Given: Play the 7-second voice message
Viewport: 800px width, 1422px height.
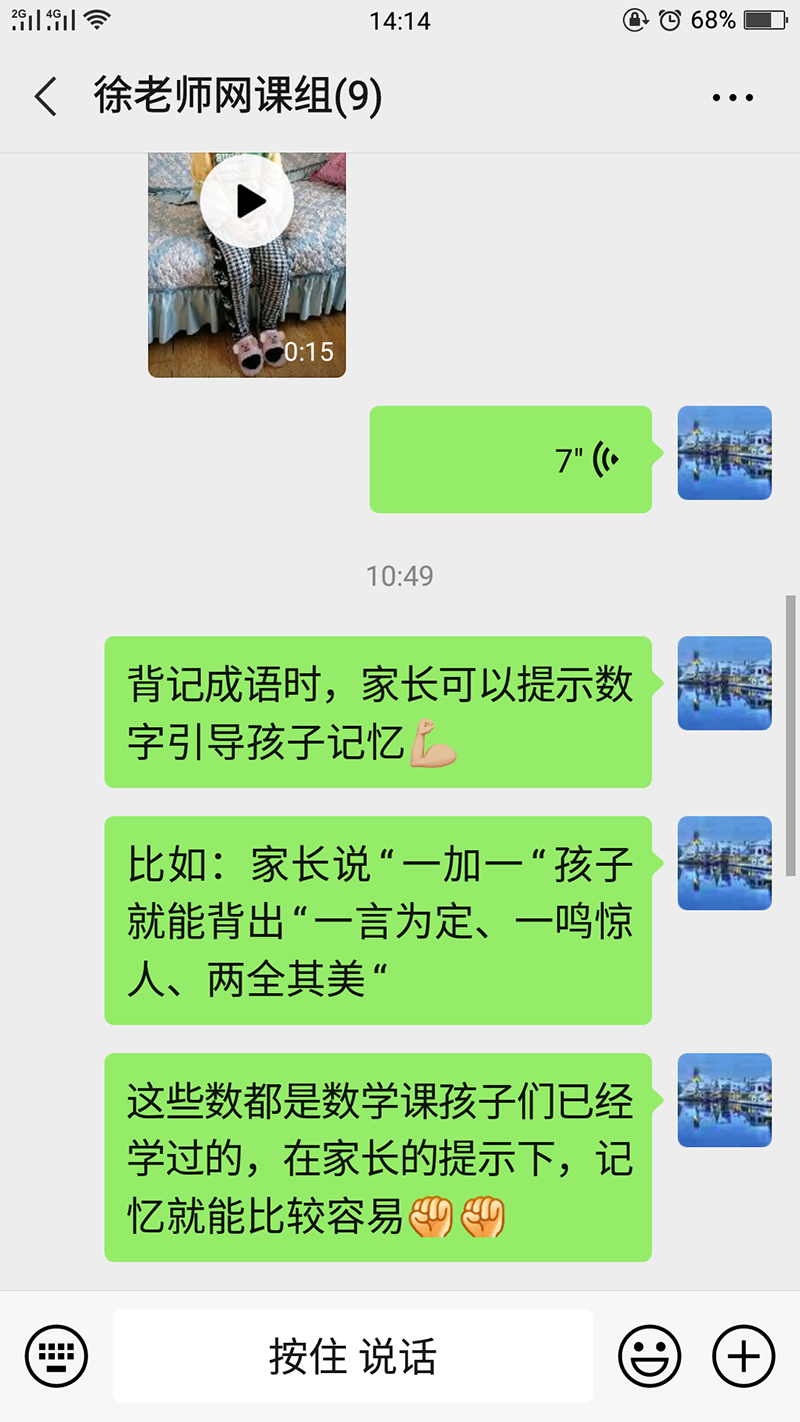Looking at the screenshot, I should (511, 460).
